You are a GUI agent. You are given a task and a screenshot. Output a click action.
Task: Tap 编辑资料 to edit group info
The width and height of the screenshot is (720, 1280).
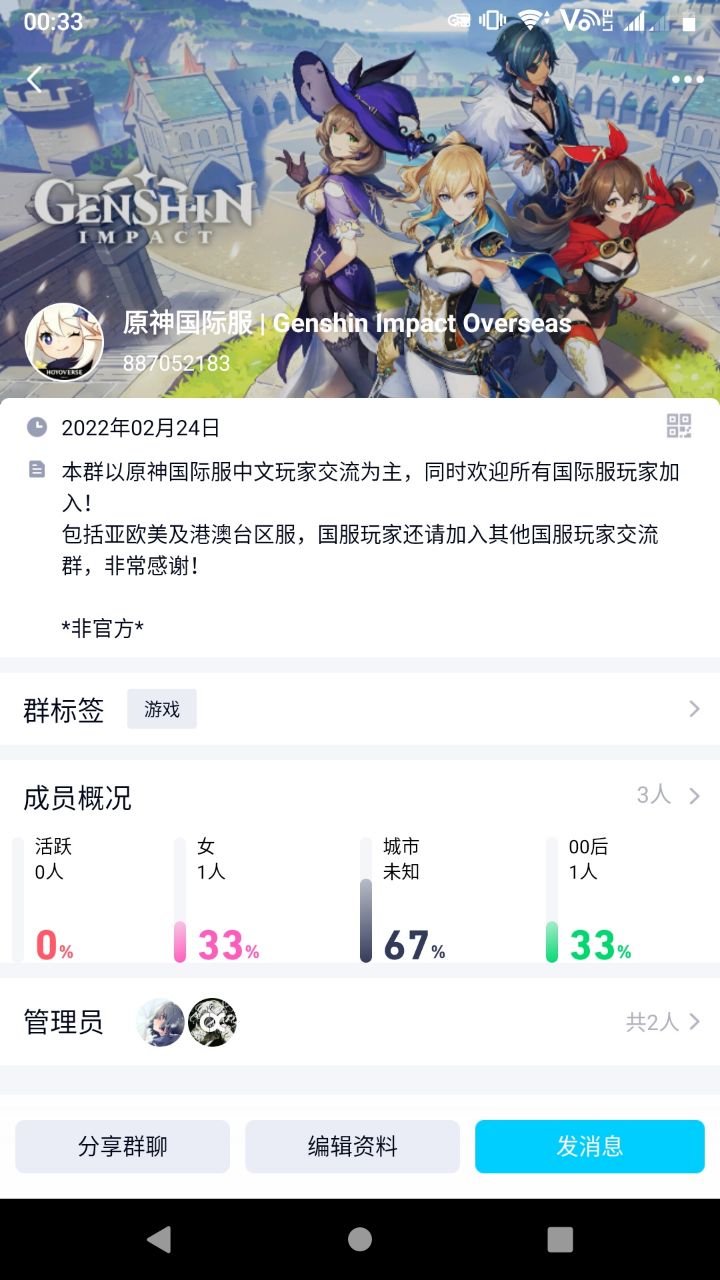(352, 1146)
